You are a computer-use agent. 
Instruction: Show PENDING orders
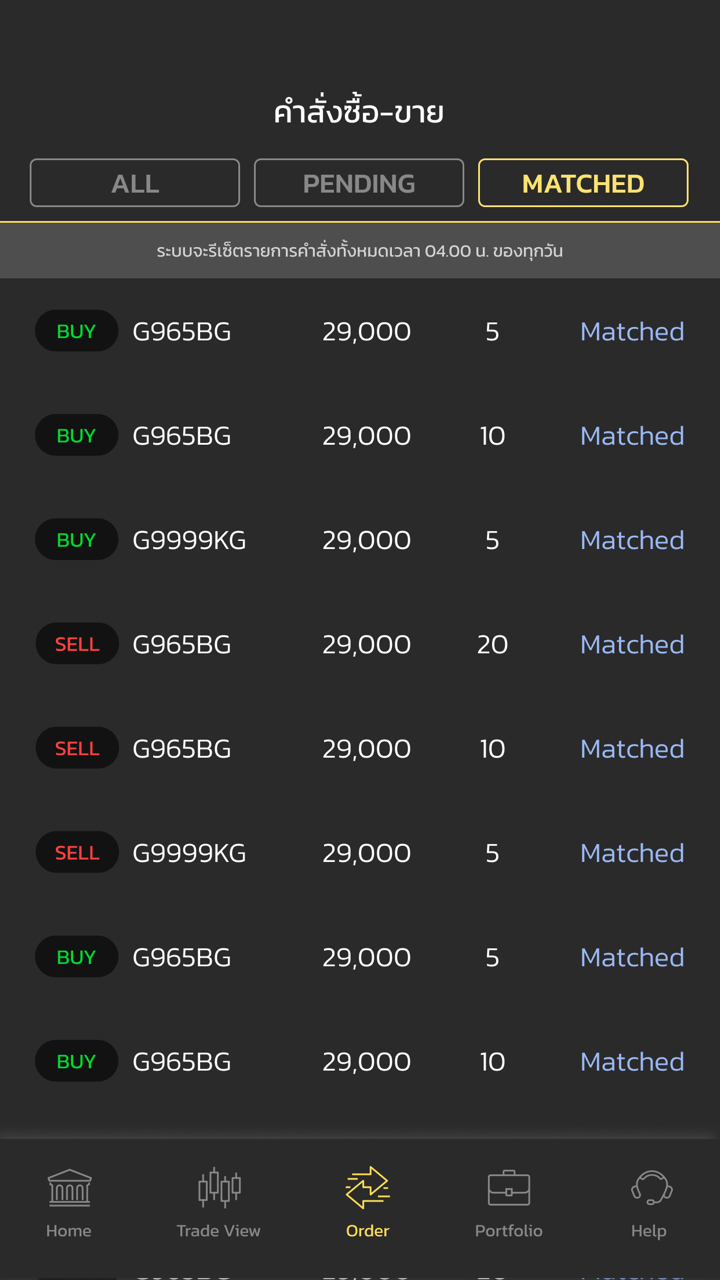click(x=359, y=183)
